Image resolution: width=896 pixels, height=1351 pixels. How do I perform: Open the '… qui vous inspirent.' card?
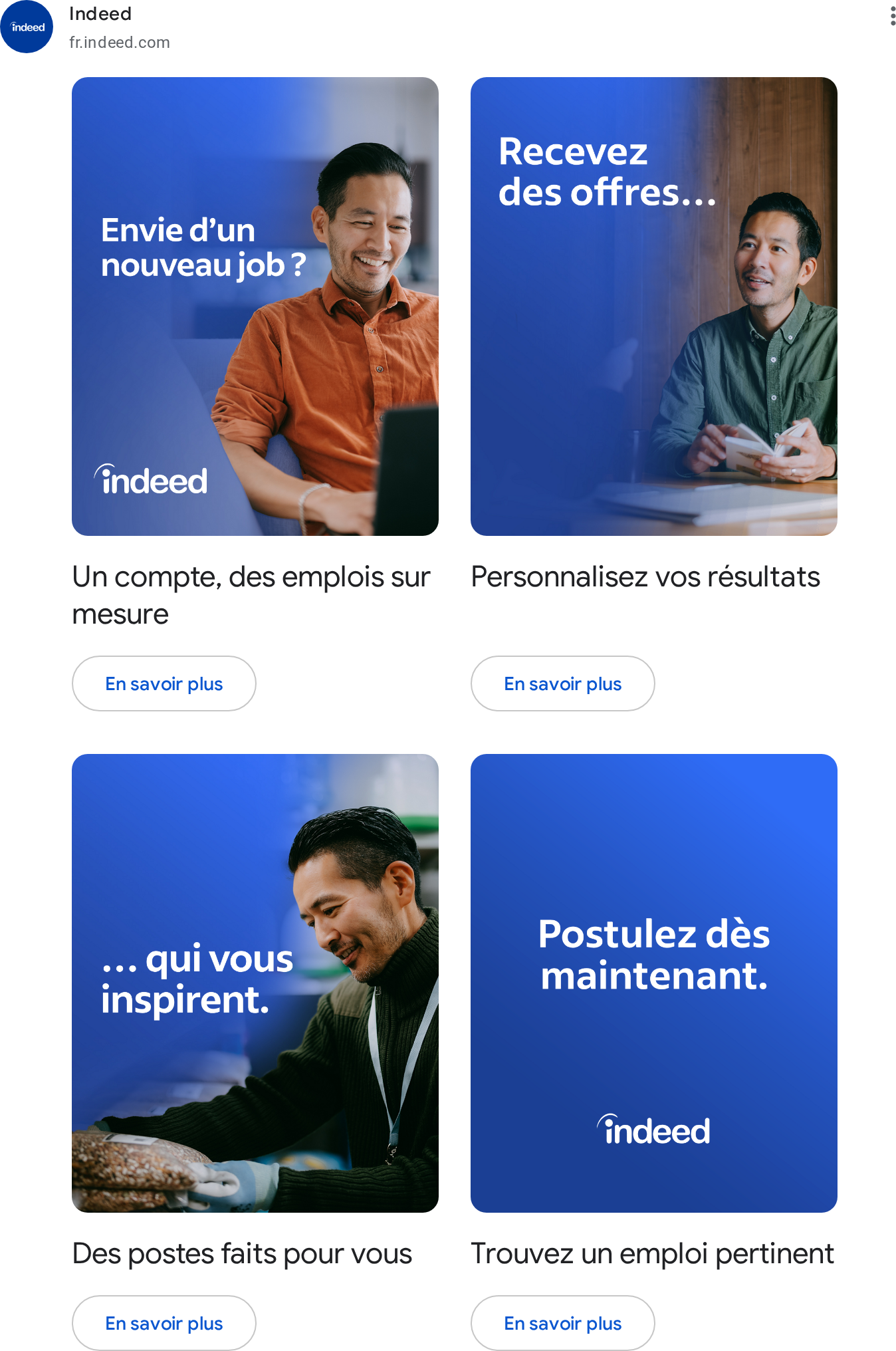pyautogui.click(x=255, y=983)
